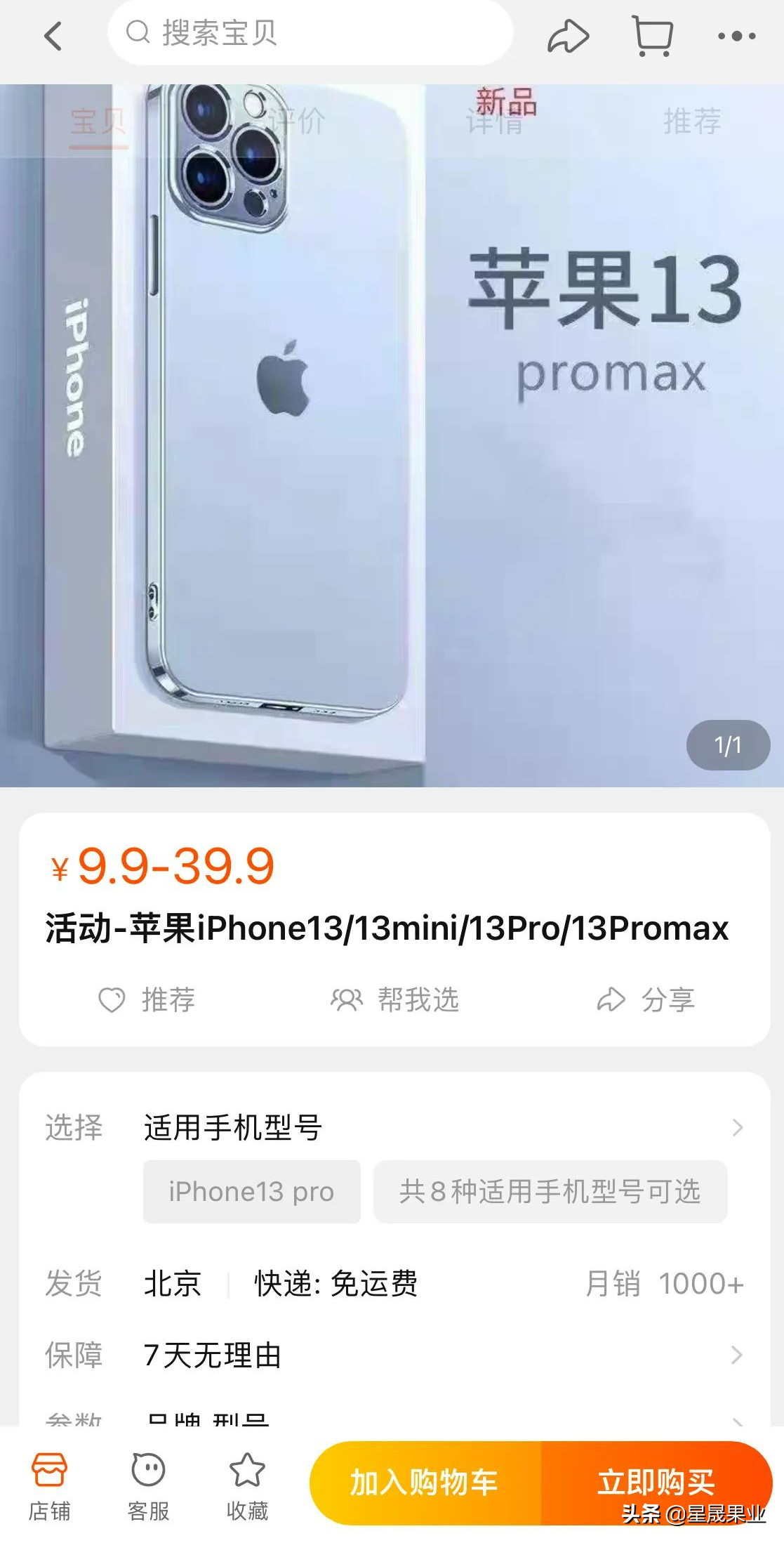784x1543 pixels.
Task: Open the 适用手机型号 selection row
Action: click(x=442, y=1127)
